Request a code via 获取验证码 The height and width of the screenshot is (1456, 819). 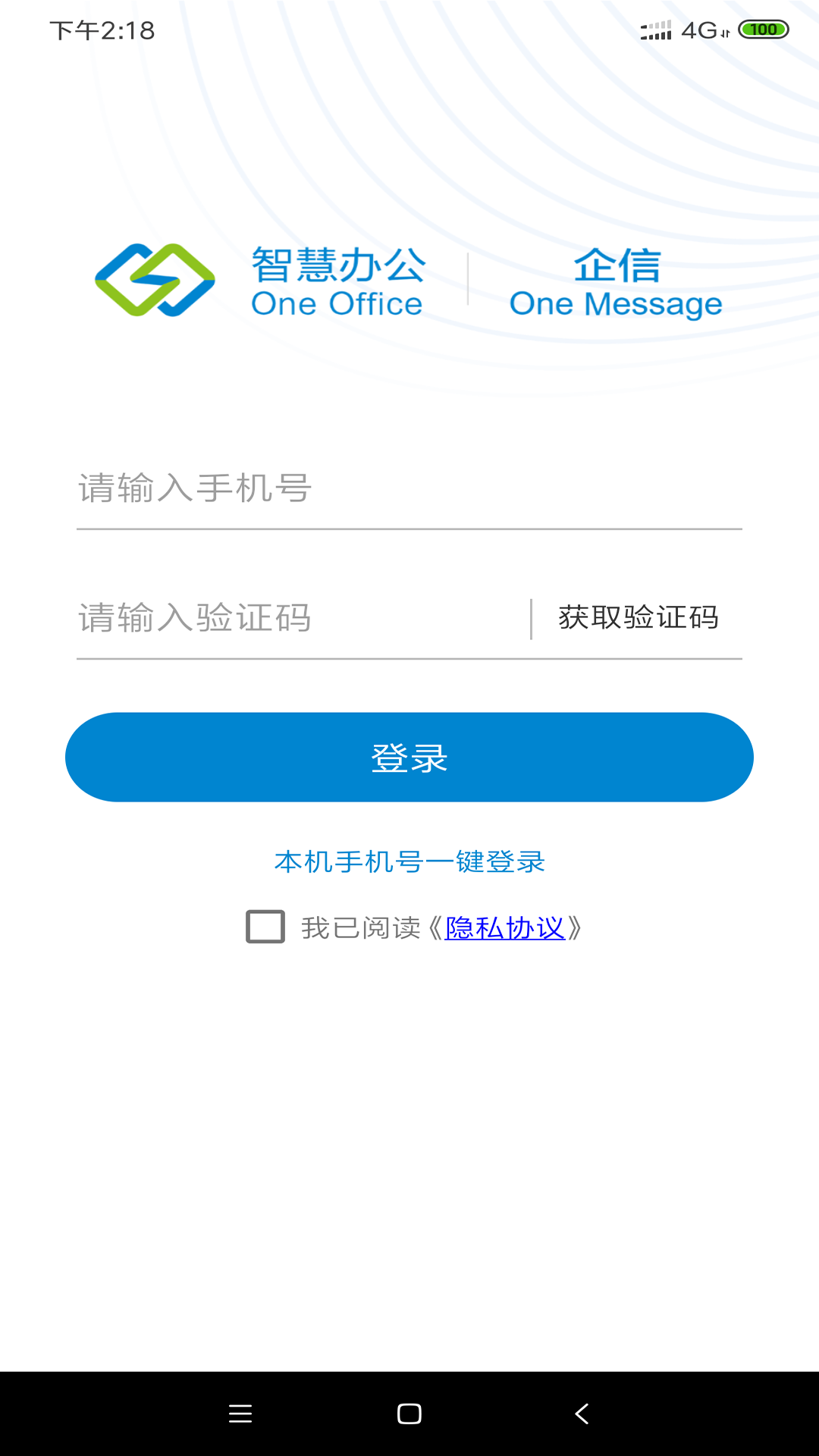638,618
